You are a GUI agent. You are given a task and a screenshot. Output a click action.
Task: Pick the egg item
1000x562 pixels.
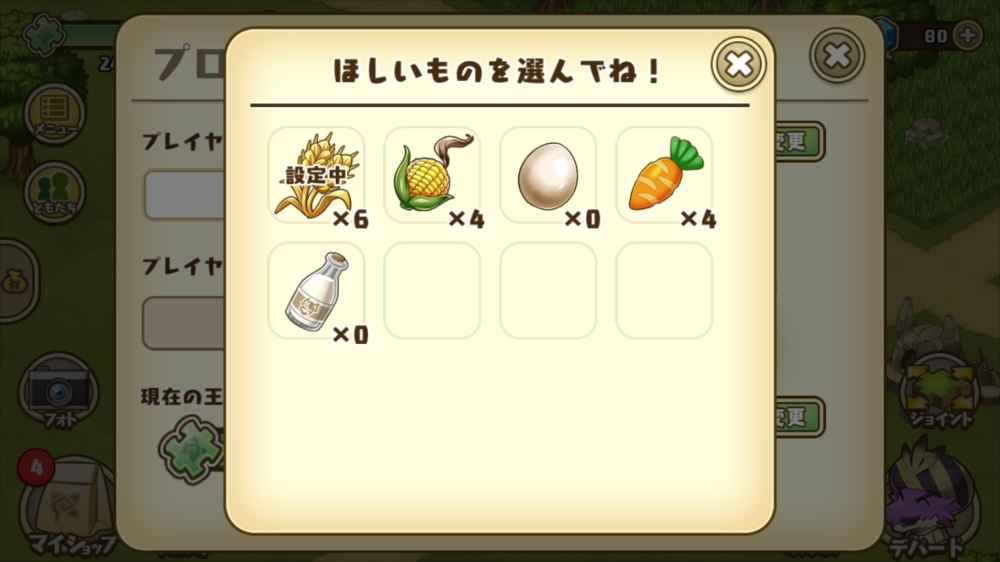coord(548,175)
